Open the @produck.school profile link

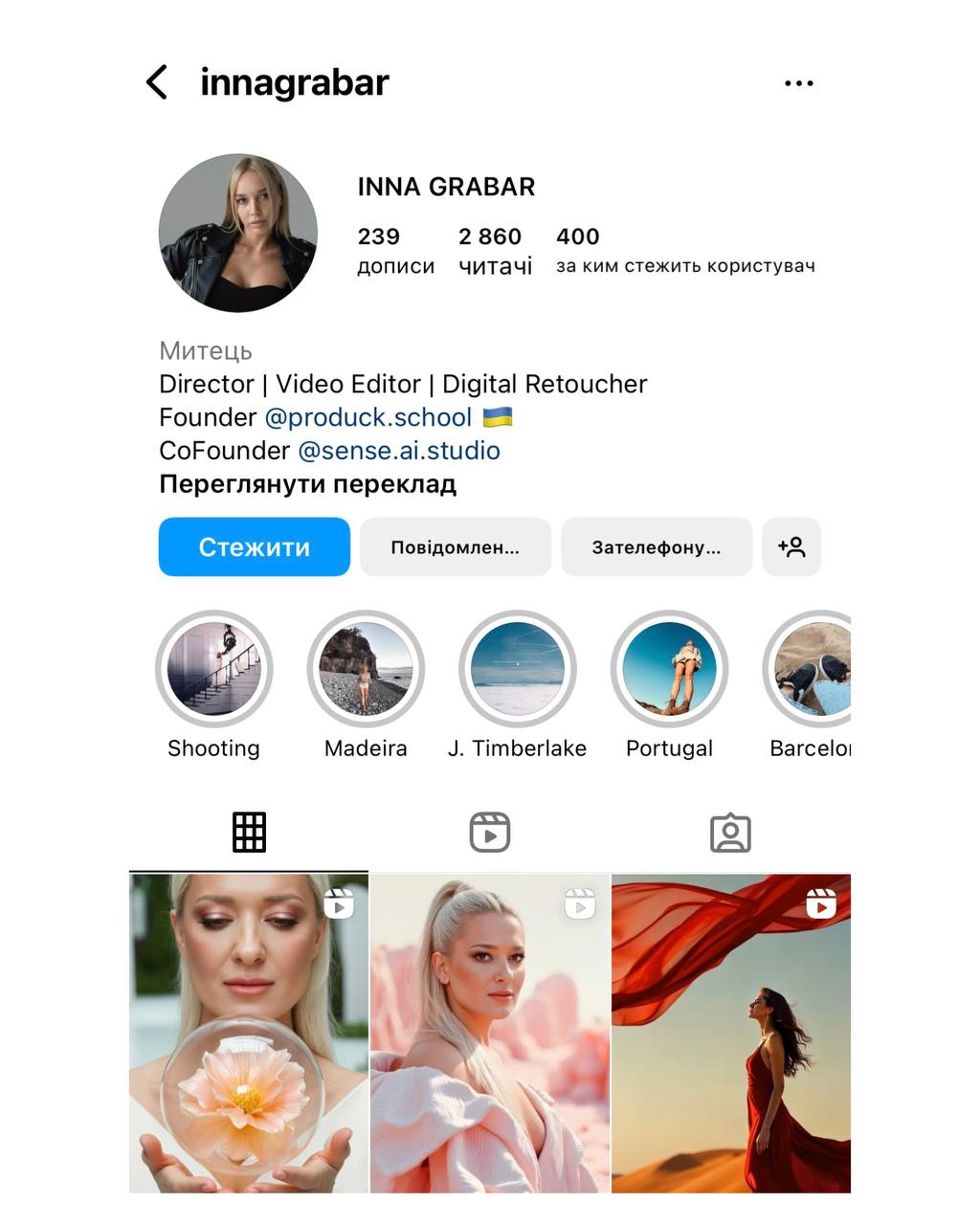click(x=367, y=417)
